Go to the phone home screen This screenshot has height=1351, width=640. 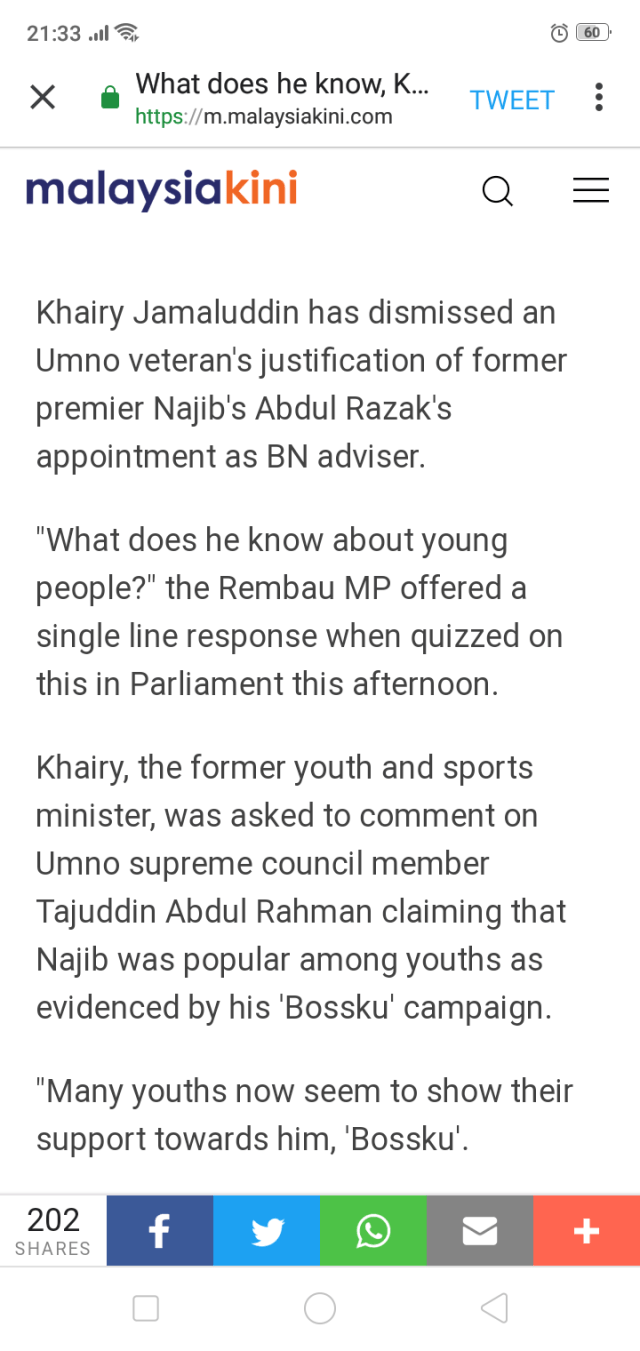click(320, 1308)
